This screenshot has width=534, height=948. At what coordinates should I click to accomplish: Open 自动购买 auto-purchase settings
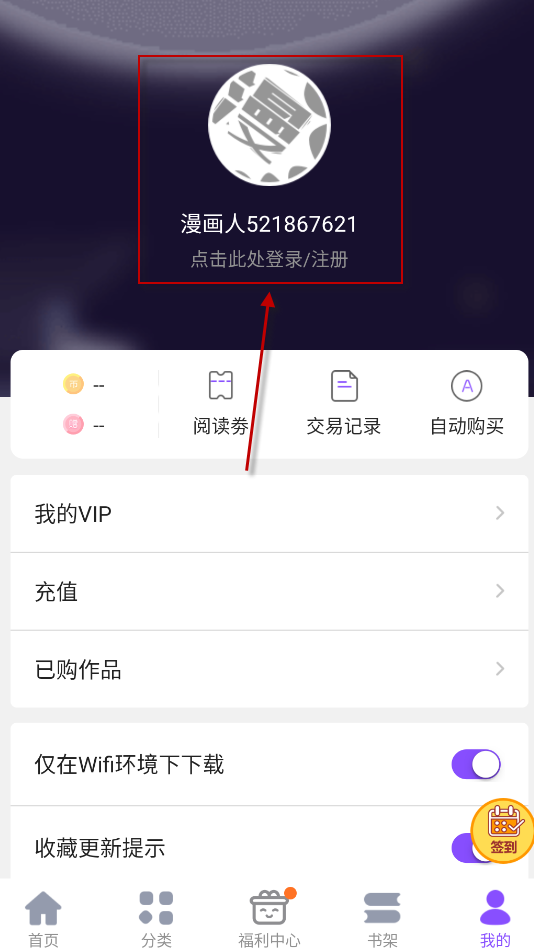466,403
